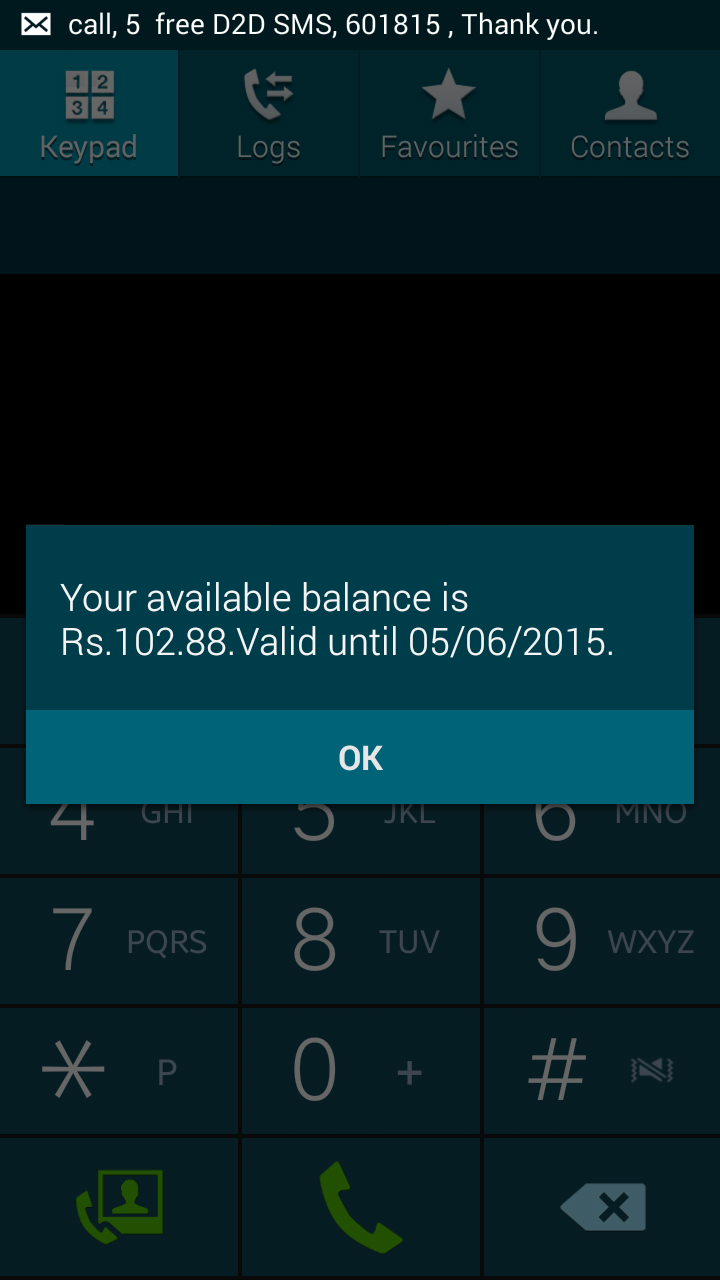This screenshot has width=720, height=1280.
Task: Enter the digit 9
Action: [602, 941]
